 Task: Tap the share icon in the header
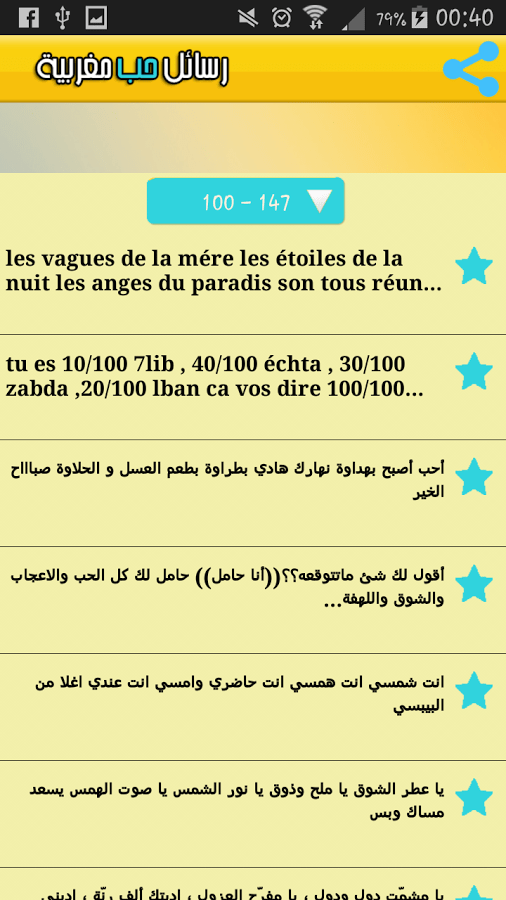click(x=471, y=69)
